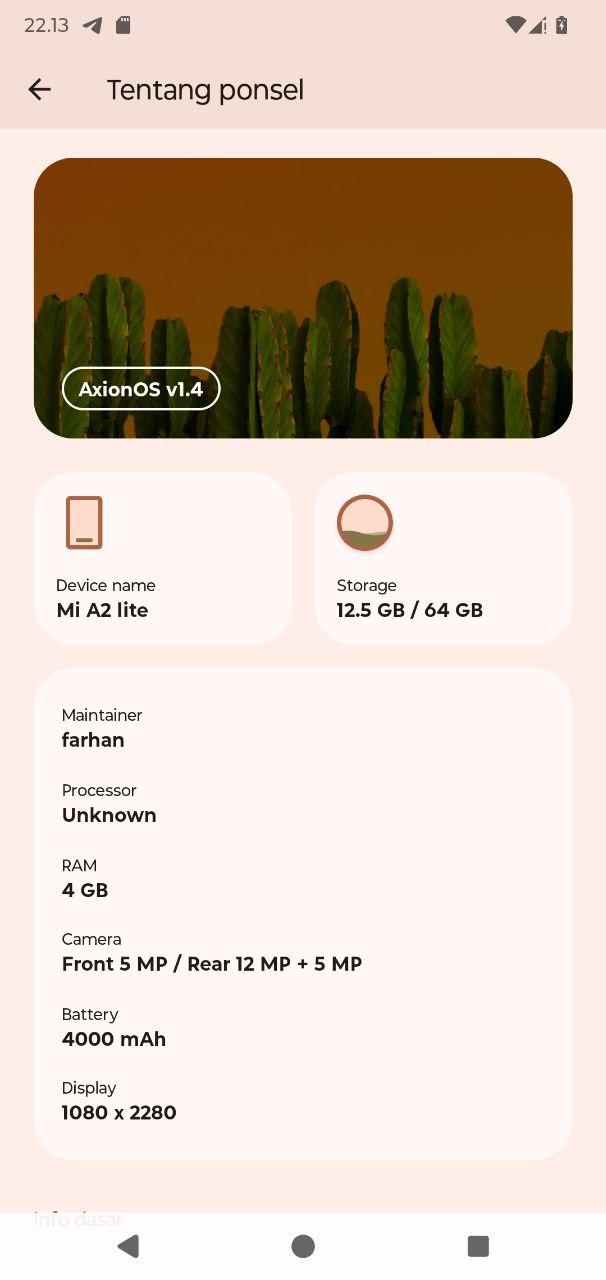Go back from Tentang ponsel
Image resolution: width=606 pixels, height=1280 pixels.
point(39,90)
